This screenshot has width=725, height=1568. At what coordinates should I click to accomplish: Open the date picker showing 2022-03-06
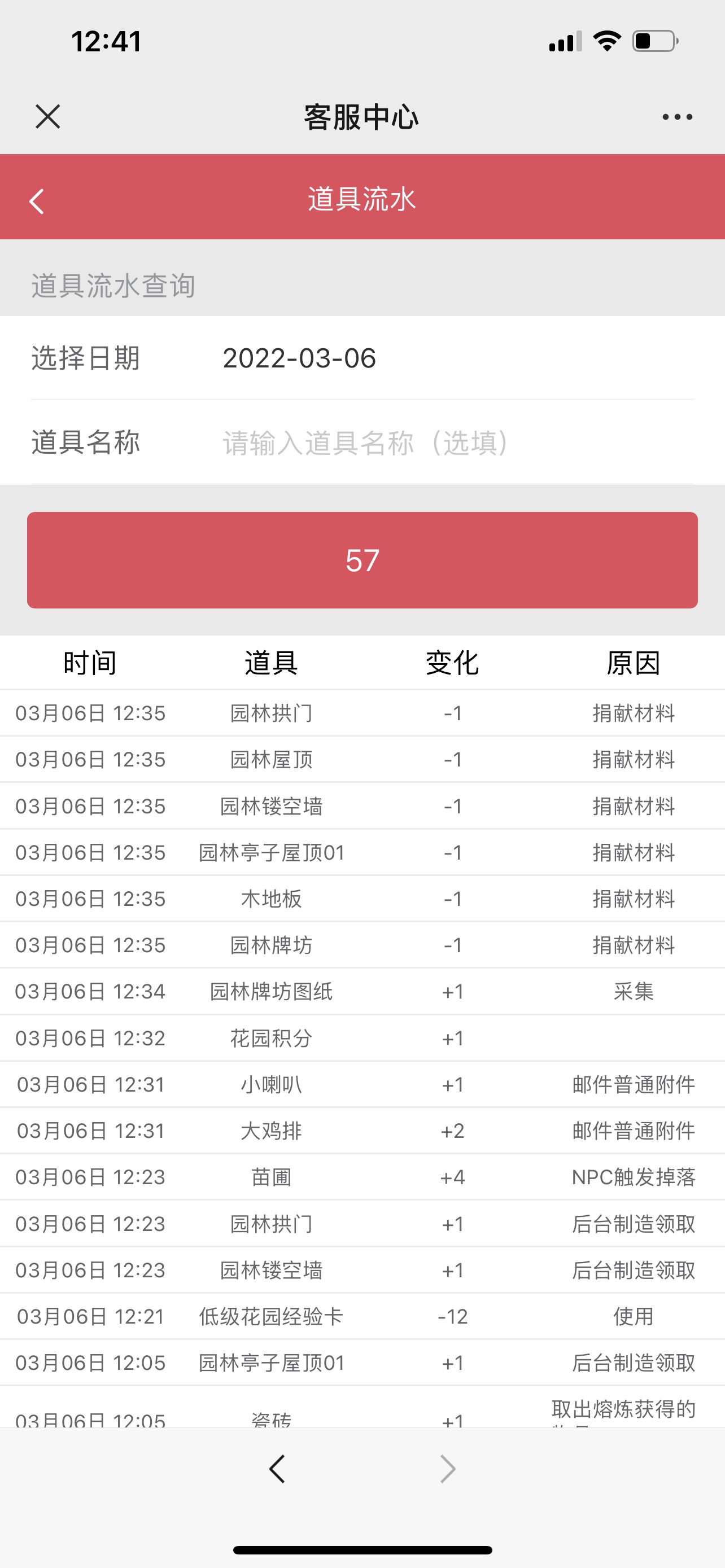[x=458, y=358]
